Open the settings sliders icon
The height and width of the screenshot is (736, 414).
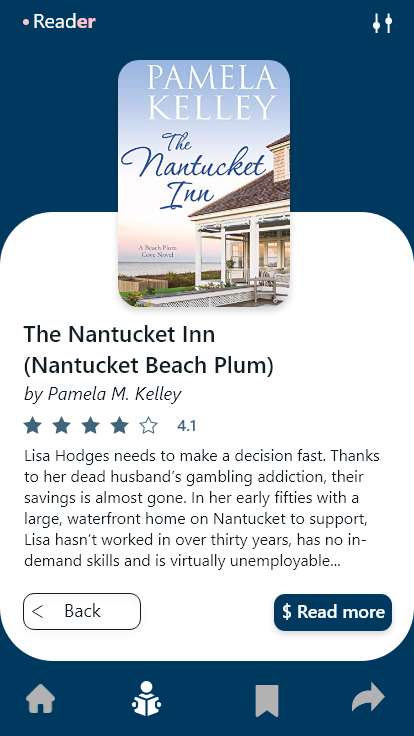[x=382, y=23]
